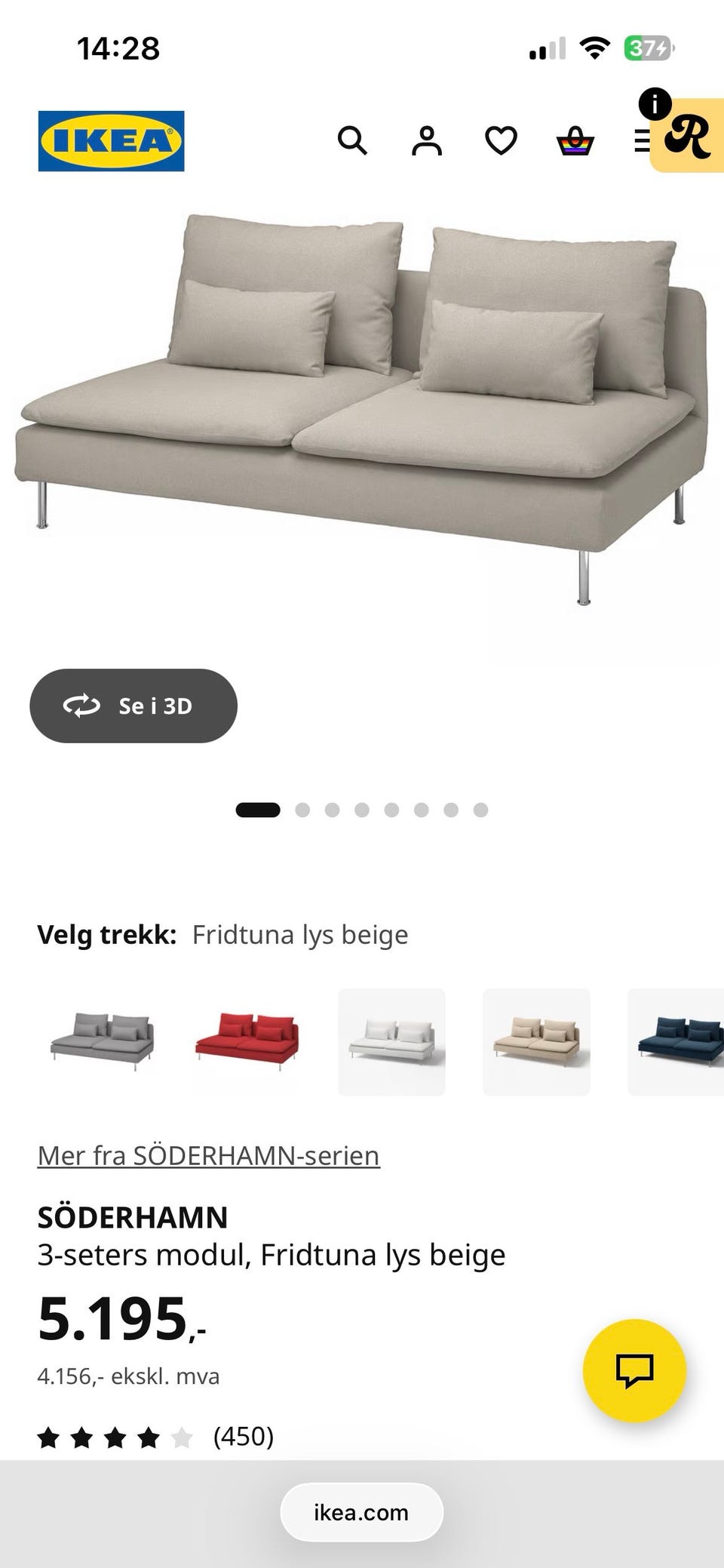This screenshot has height=1568, width=724.
Task: Open the search magnifier icon
Action: point(352,141)
